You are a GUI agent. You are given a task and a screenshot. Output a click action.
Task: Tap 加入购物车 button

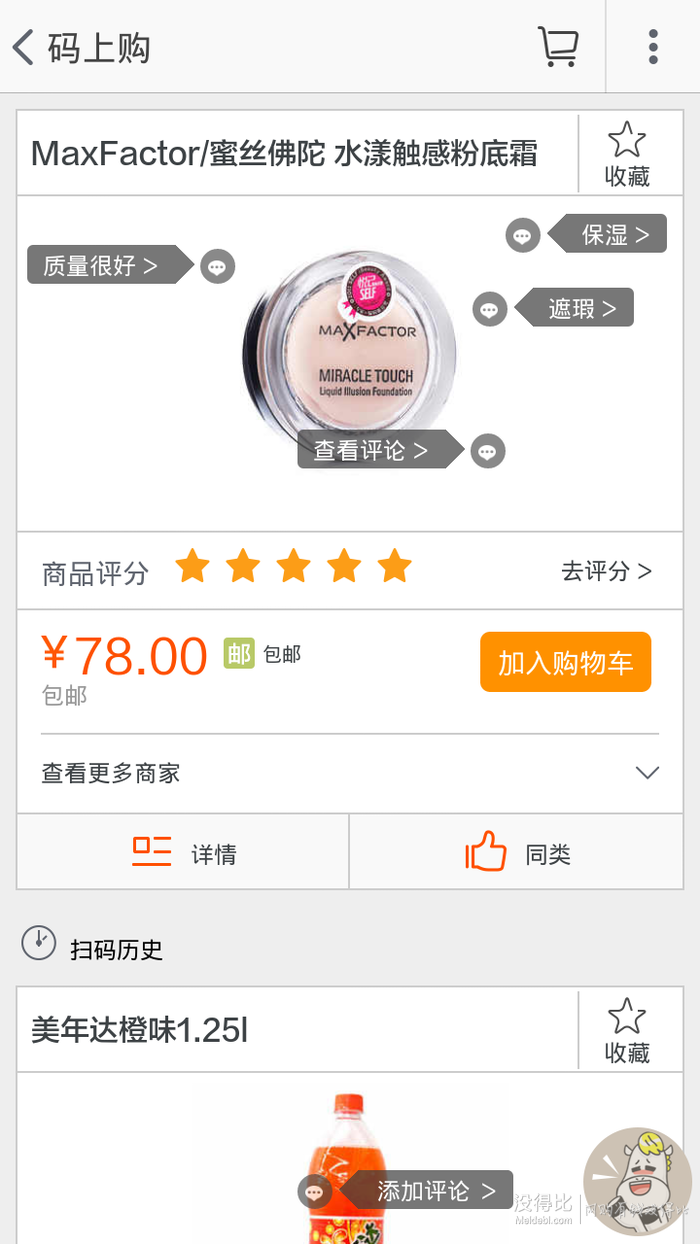tap(565, 662)
